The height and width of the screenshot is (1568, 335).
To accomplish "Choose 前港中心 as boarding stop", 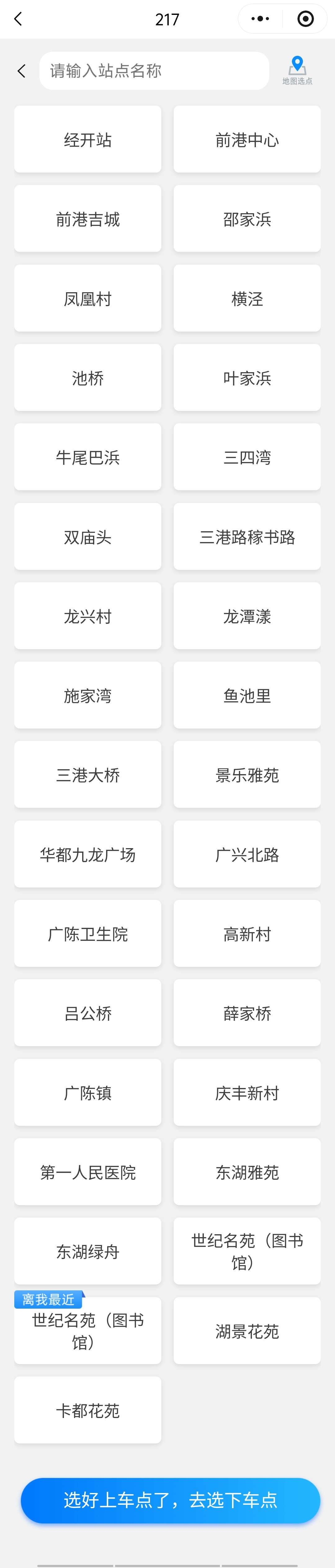I will pos(247,139).
